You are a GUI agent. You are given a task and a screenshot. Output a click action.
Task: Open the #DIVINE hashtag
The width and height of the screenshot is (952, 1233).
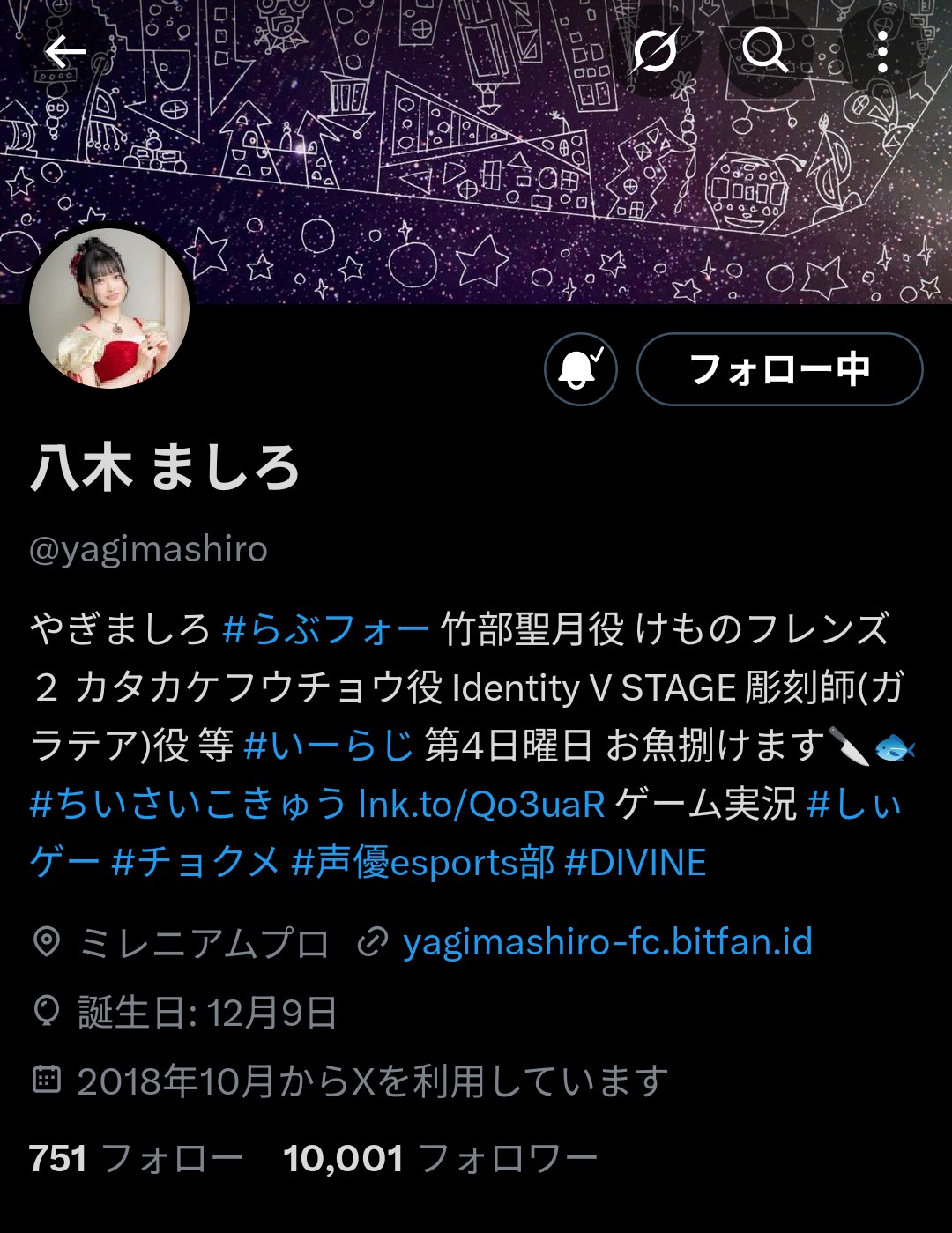(x=636, y=862)
